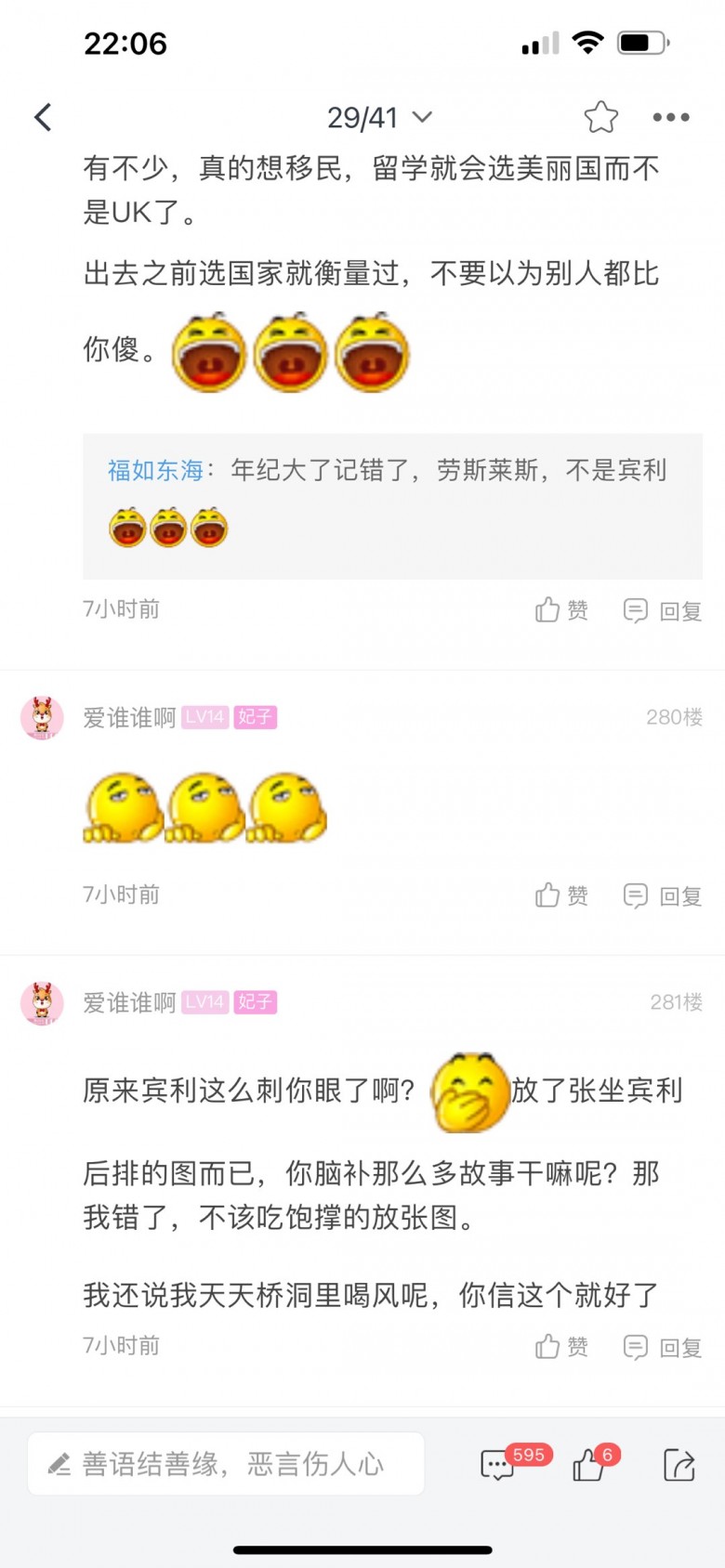Image resolution: width=725 pixels, height=1568 pixels.
Task: Like the comment quoting 福如东海
Action: pos(561,610)
